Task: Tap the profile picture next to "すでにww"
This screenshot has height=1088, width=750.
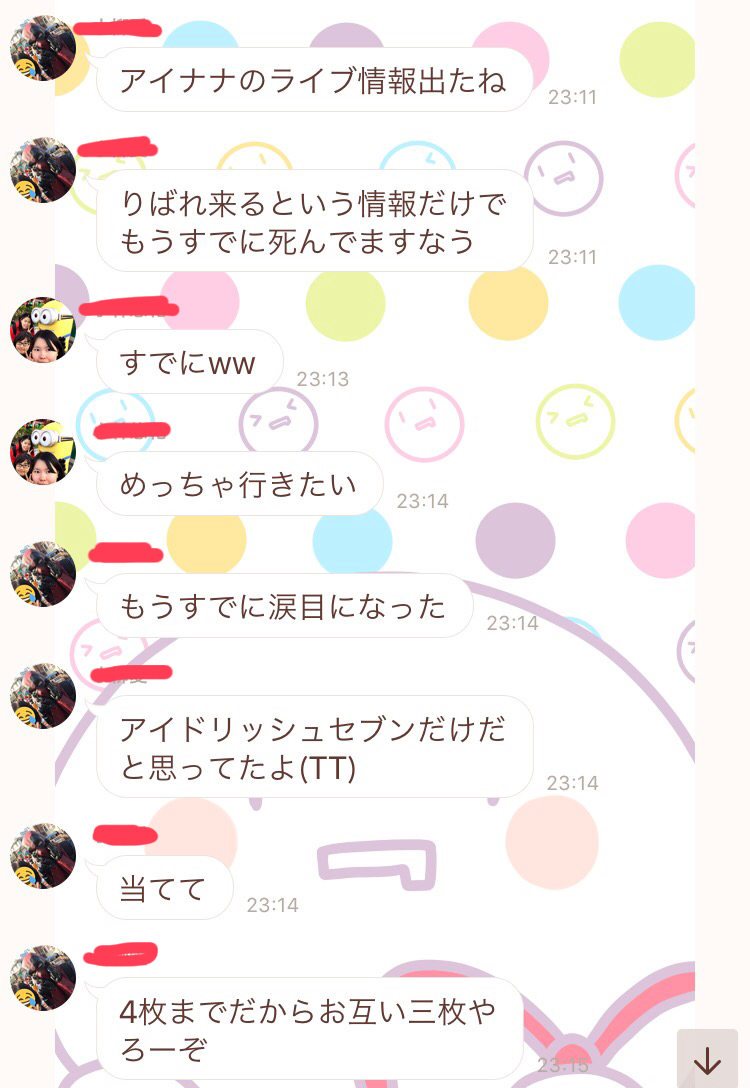Action: pos(43,330)
